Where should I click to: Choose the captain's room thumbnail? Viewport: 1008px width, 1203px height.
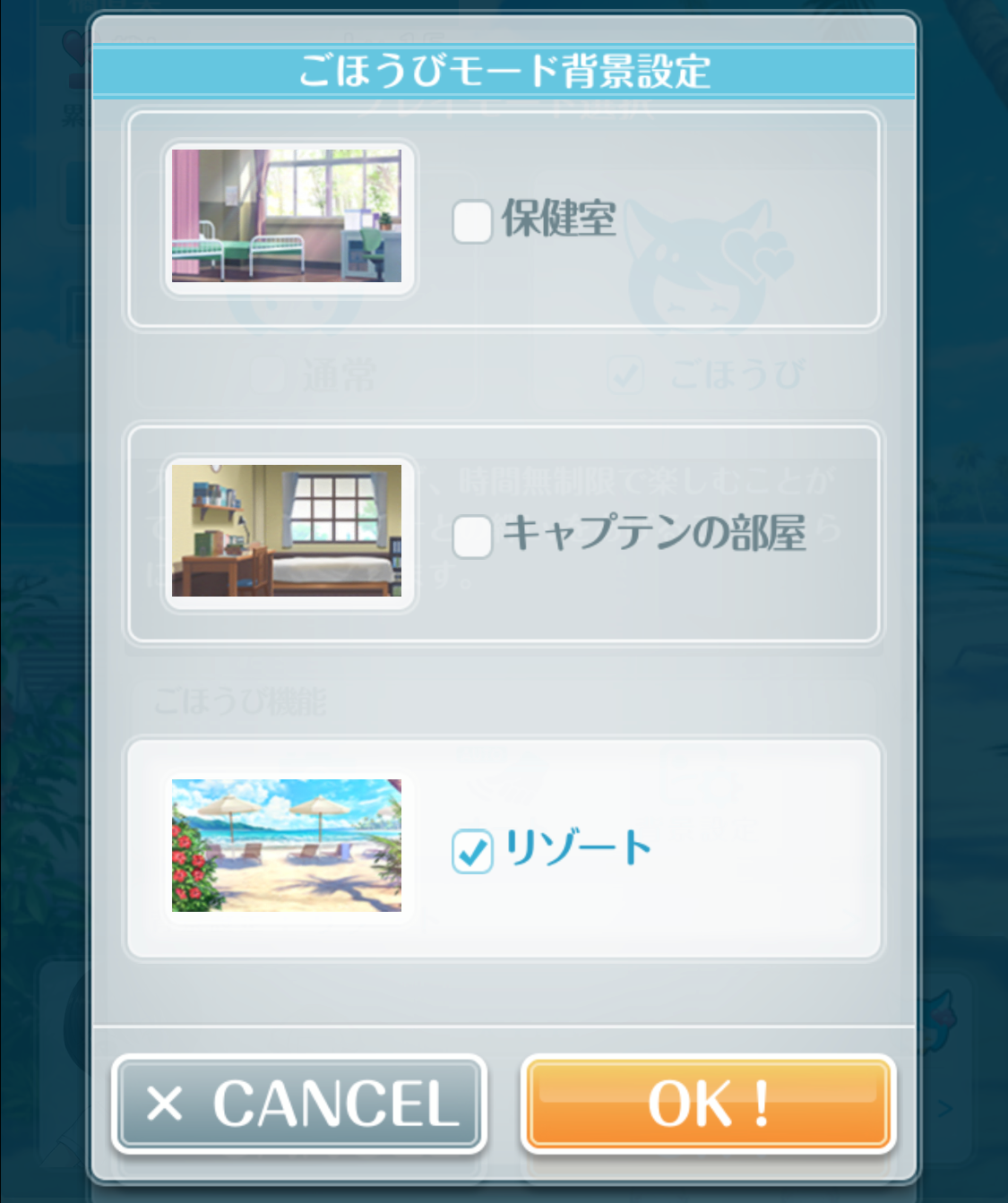click(287, 530)
